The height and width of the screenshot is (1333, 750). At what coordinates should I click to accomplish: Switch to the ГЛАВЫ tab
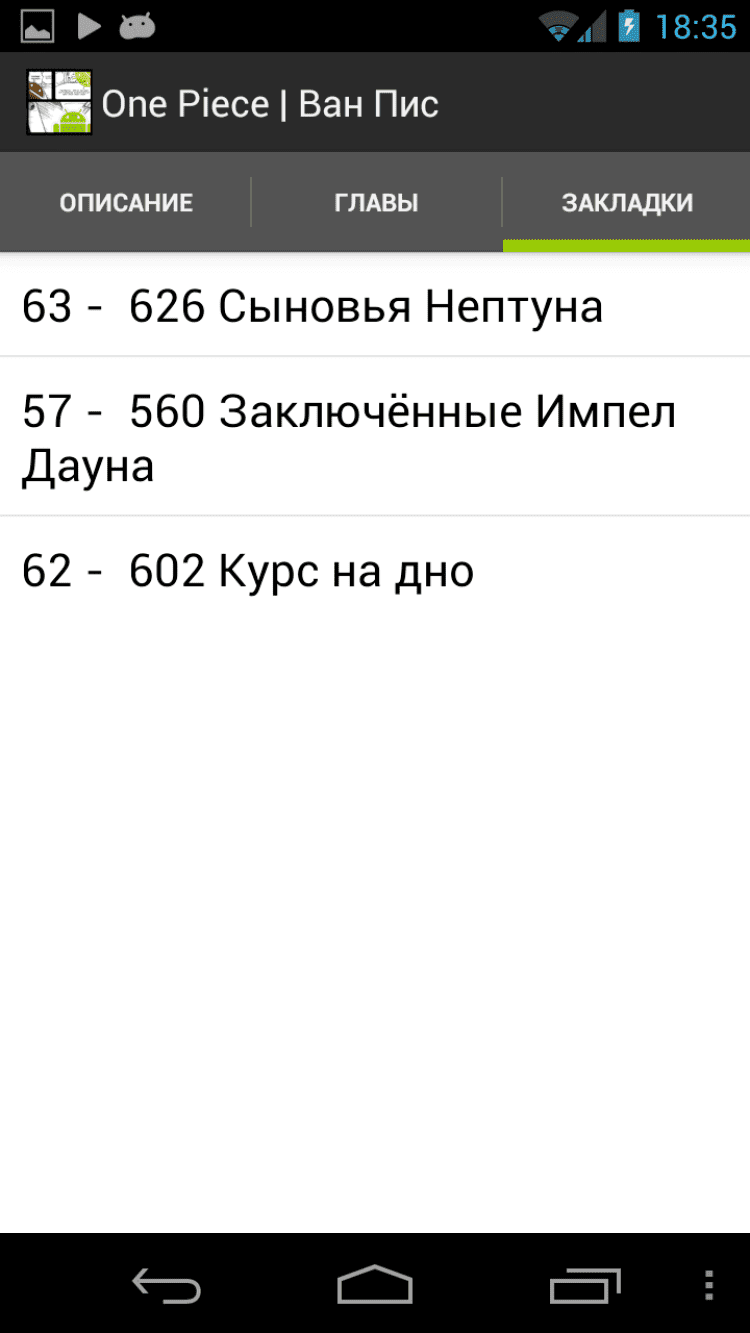point(376,203)
